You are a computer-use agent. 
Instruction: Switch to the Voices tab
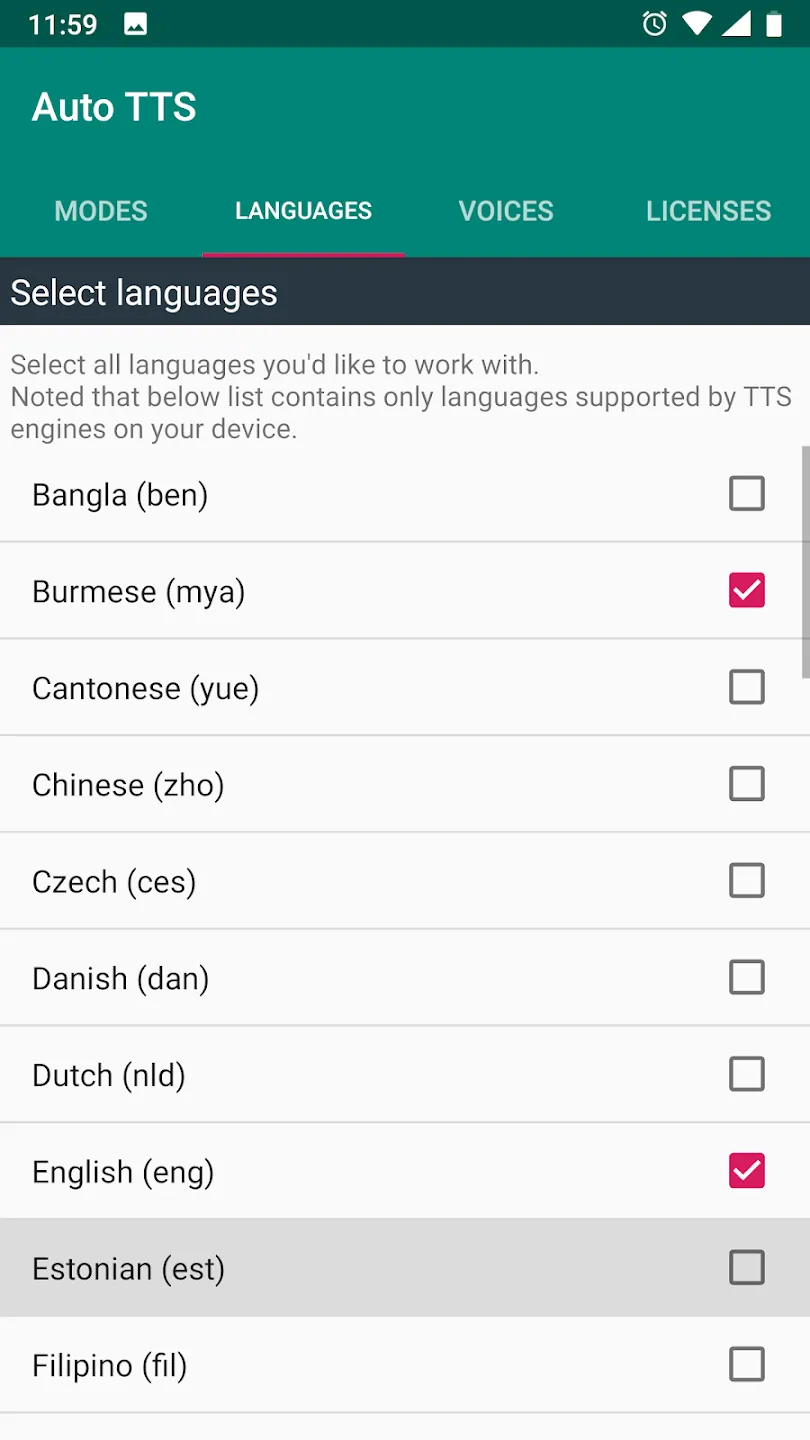pyautogui.click(x=506, y=211)
